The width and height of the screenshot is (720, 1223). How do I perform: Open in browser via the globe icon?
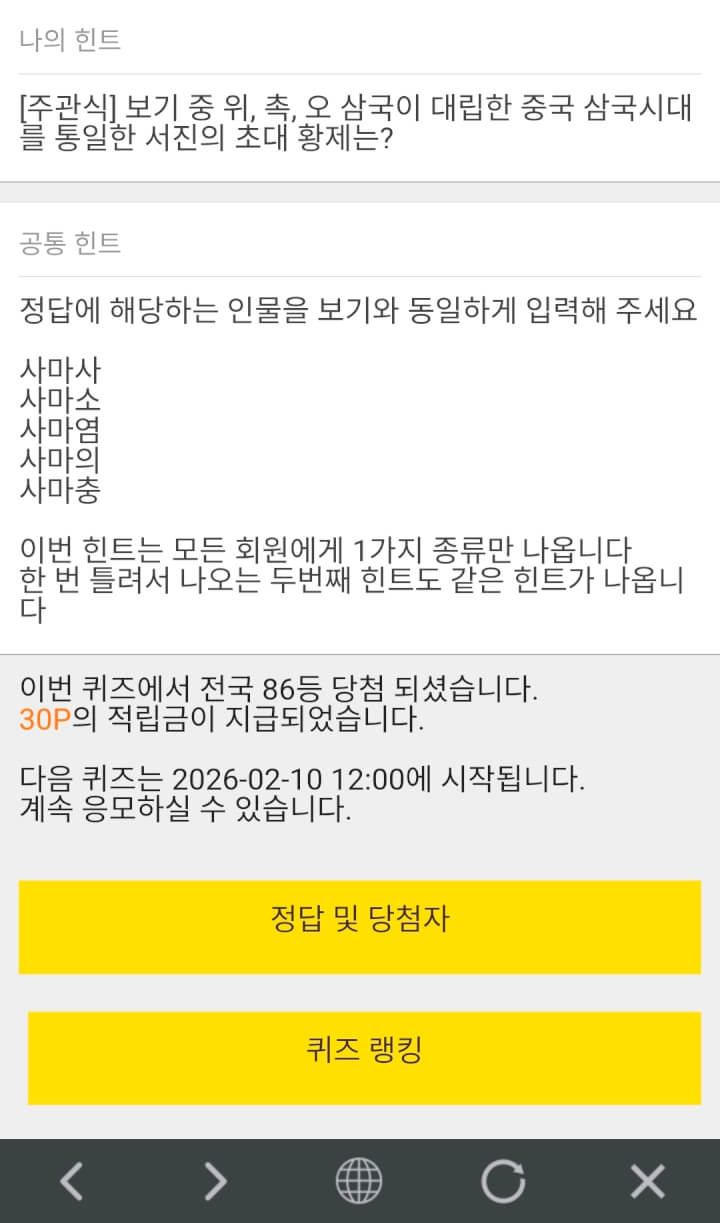359,1182
